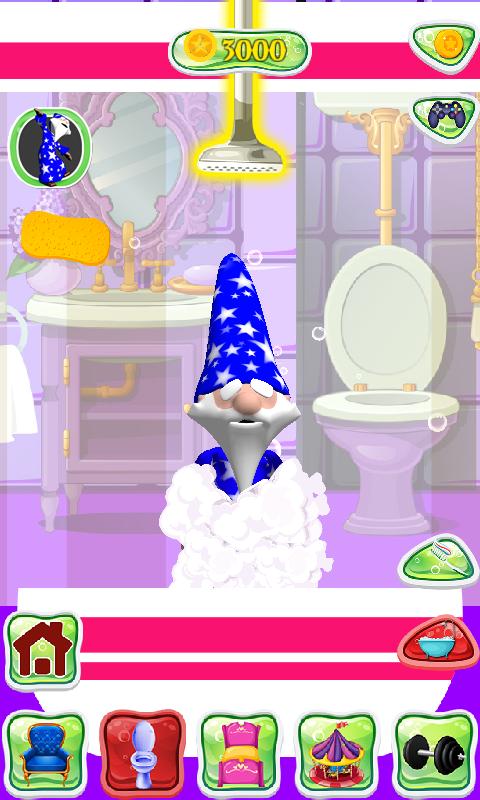Tap the bathtub button
Screen dimensions: 480x800
(x=438, y=642)
